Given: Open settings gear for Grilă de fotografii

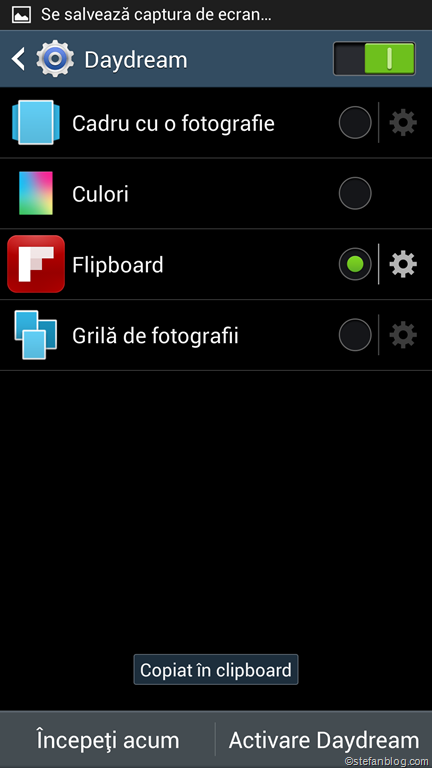Looking at the screenshot, I should 403,336.
